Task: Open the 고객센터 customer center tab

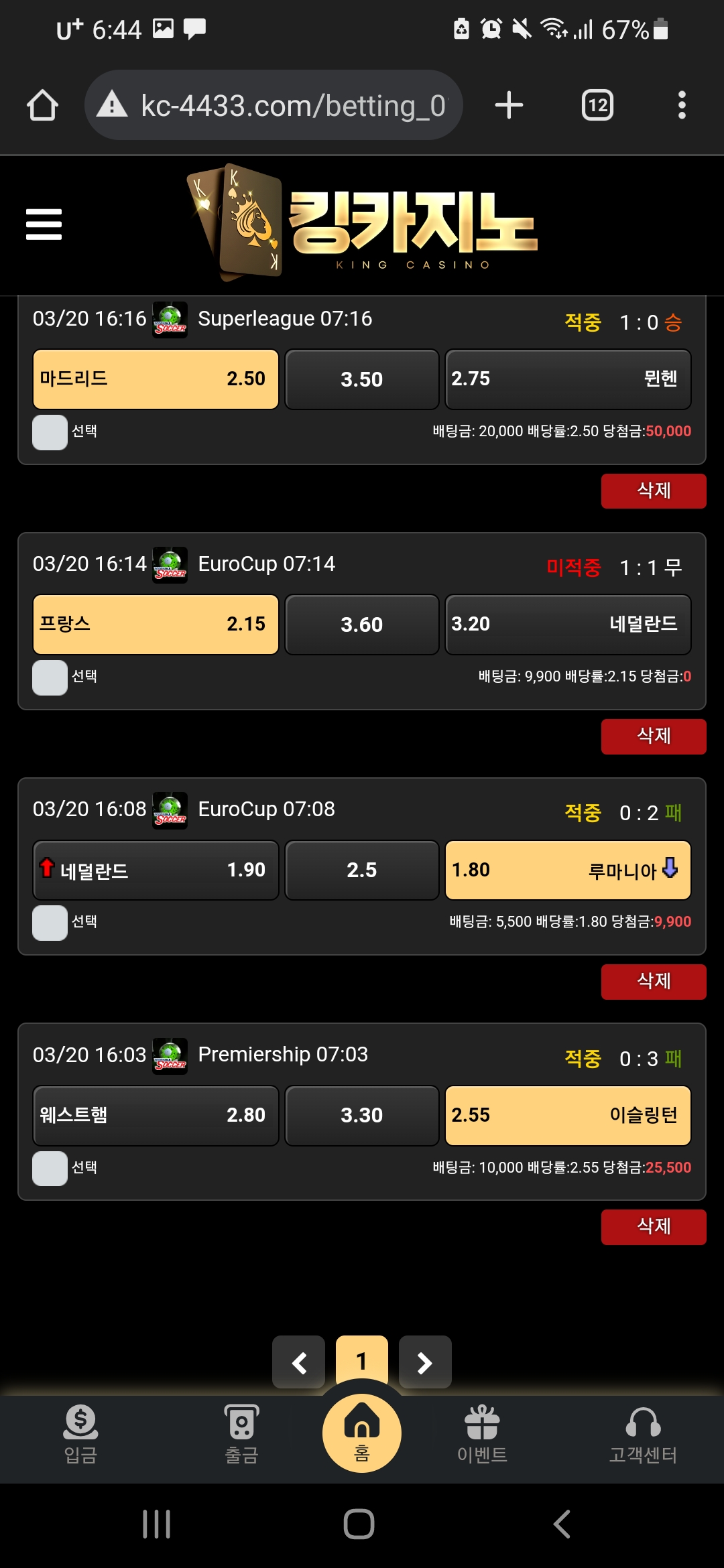Action: (643, 1434)
